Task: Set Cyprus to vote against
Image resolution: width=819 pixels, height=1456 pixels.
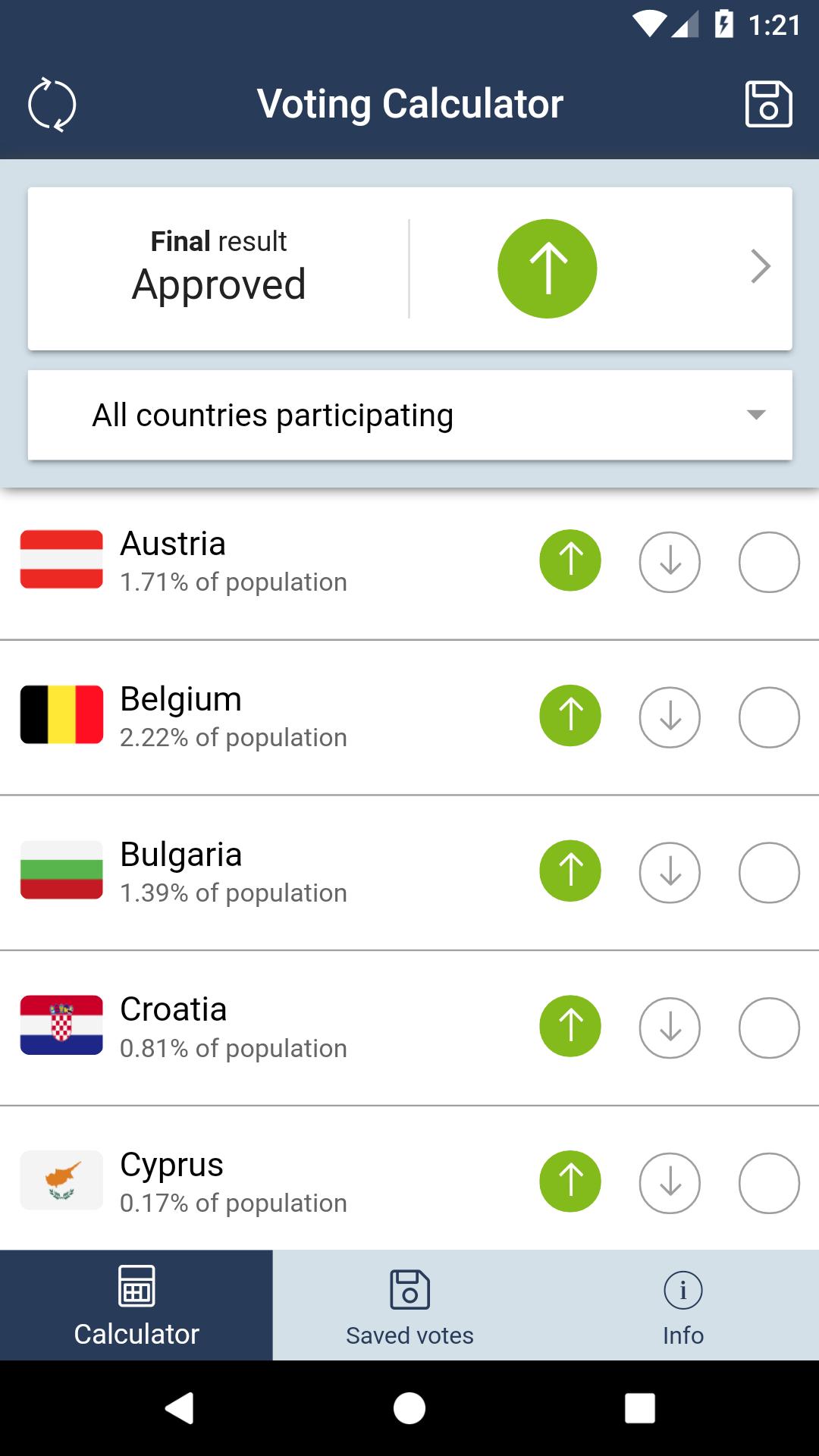Action: (x=670, y=1183)
